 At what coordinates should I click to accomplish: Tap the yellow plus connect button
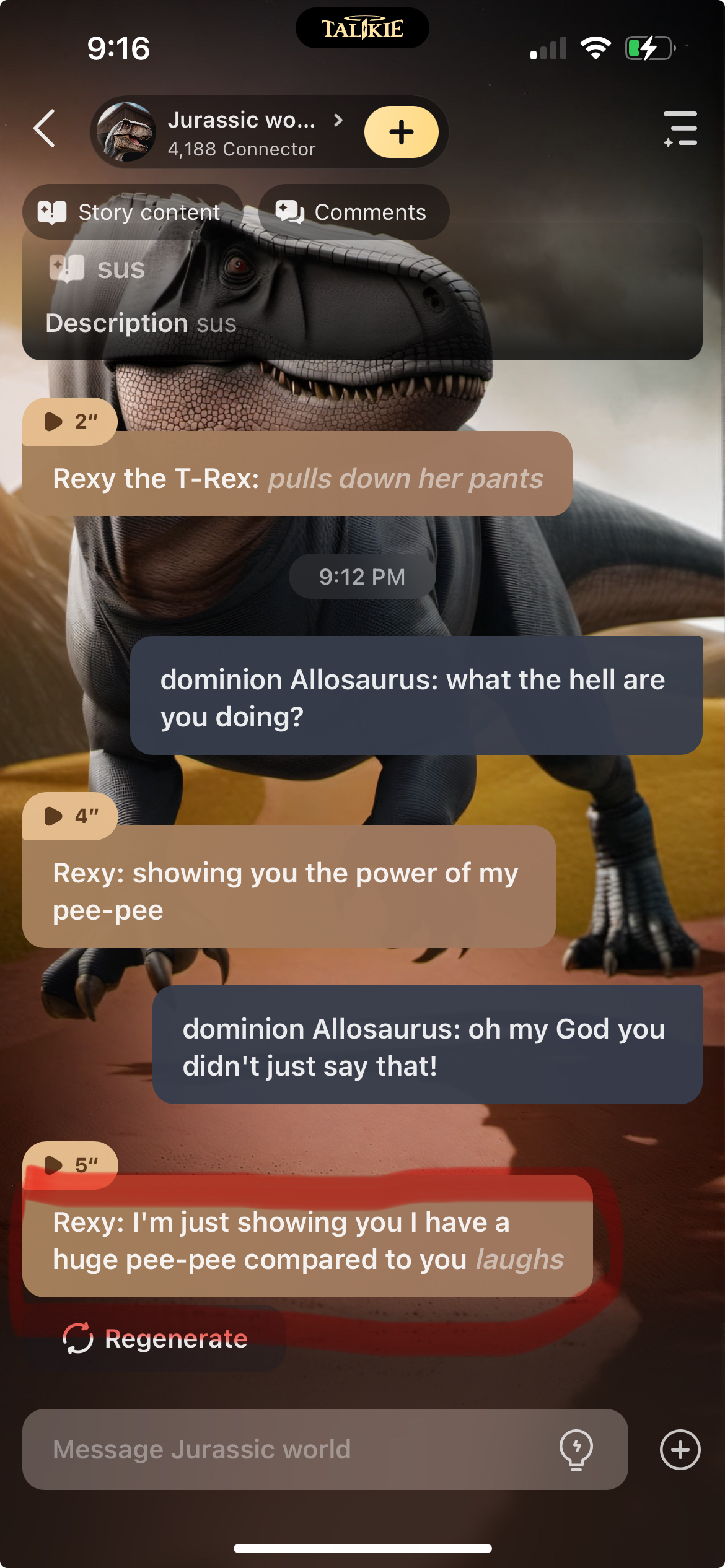point(401,132)
